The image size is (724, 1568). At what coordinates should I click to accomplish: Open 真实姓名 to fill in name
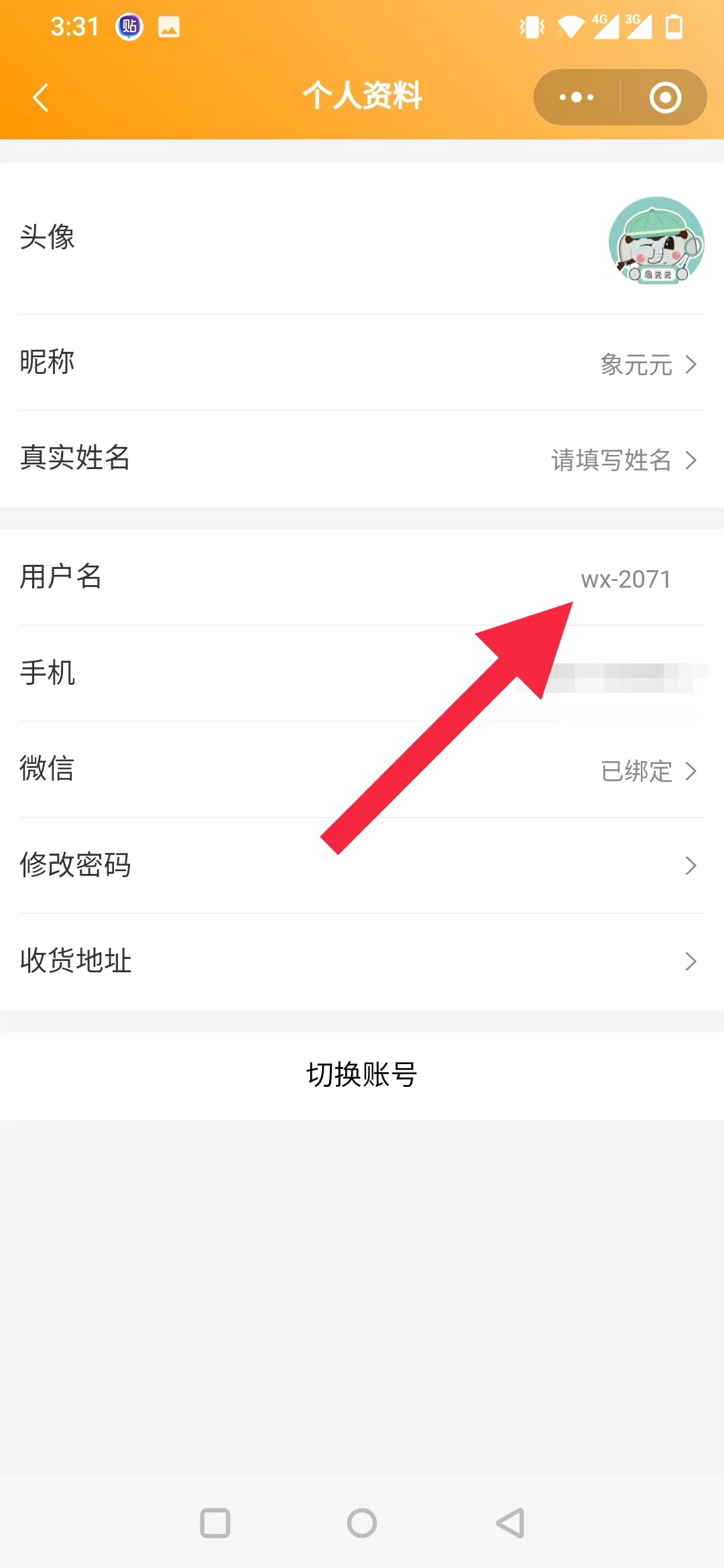coord(362,459)
